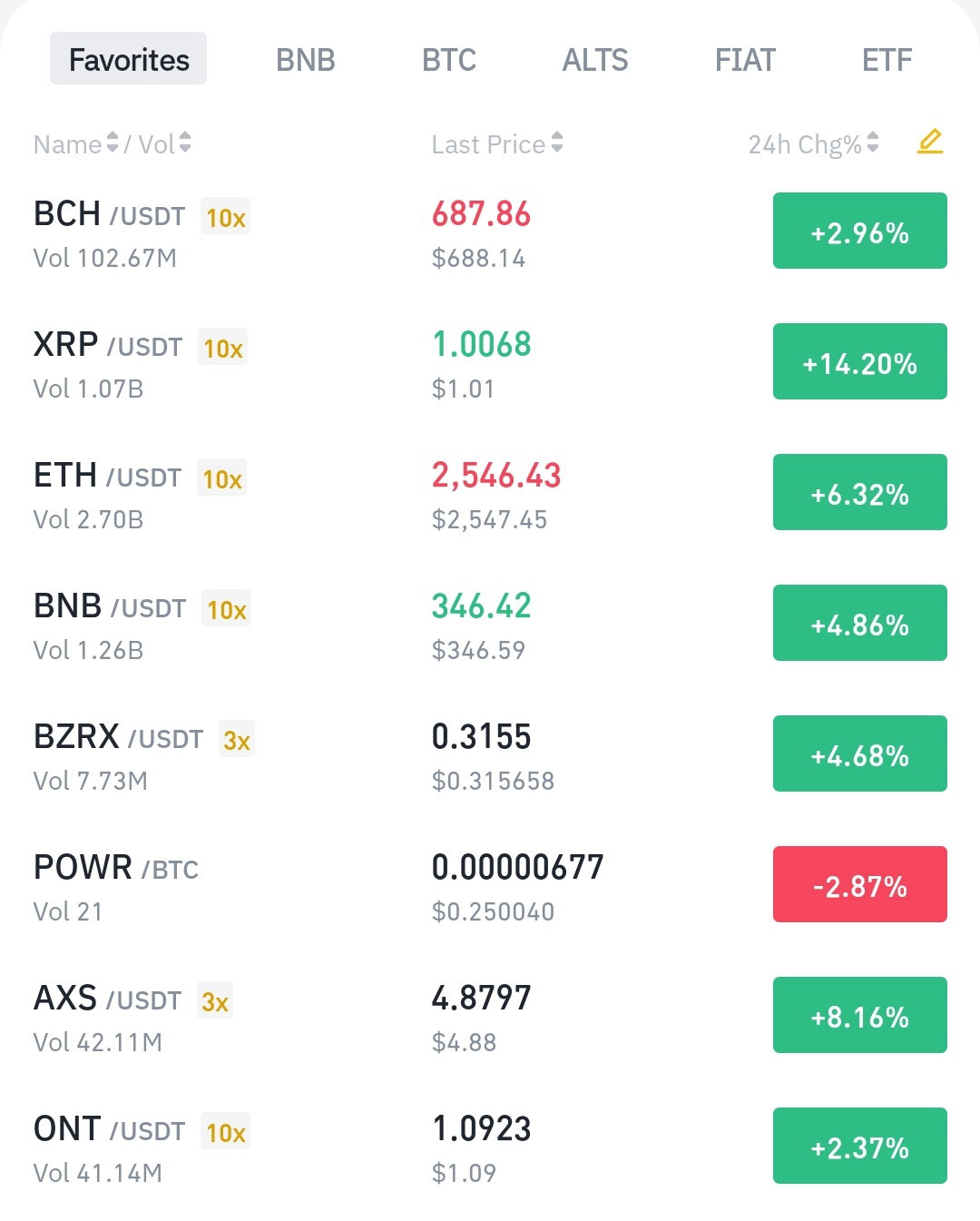The width and height of the screenshot is (980, 1221).
Task: Go to the ETF tab
Action: (x=887, y=60)
